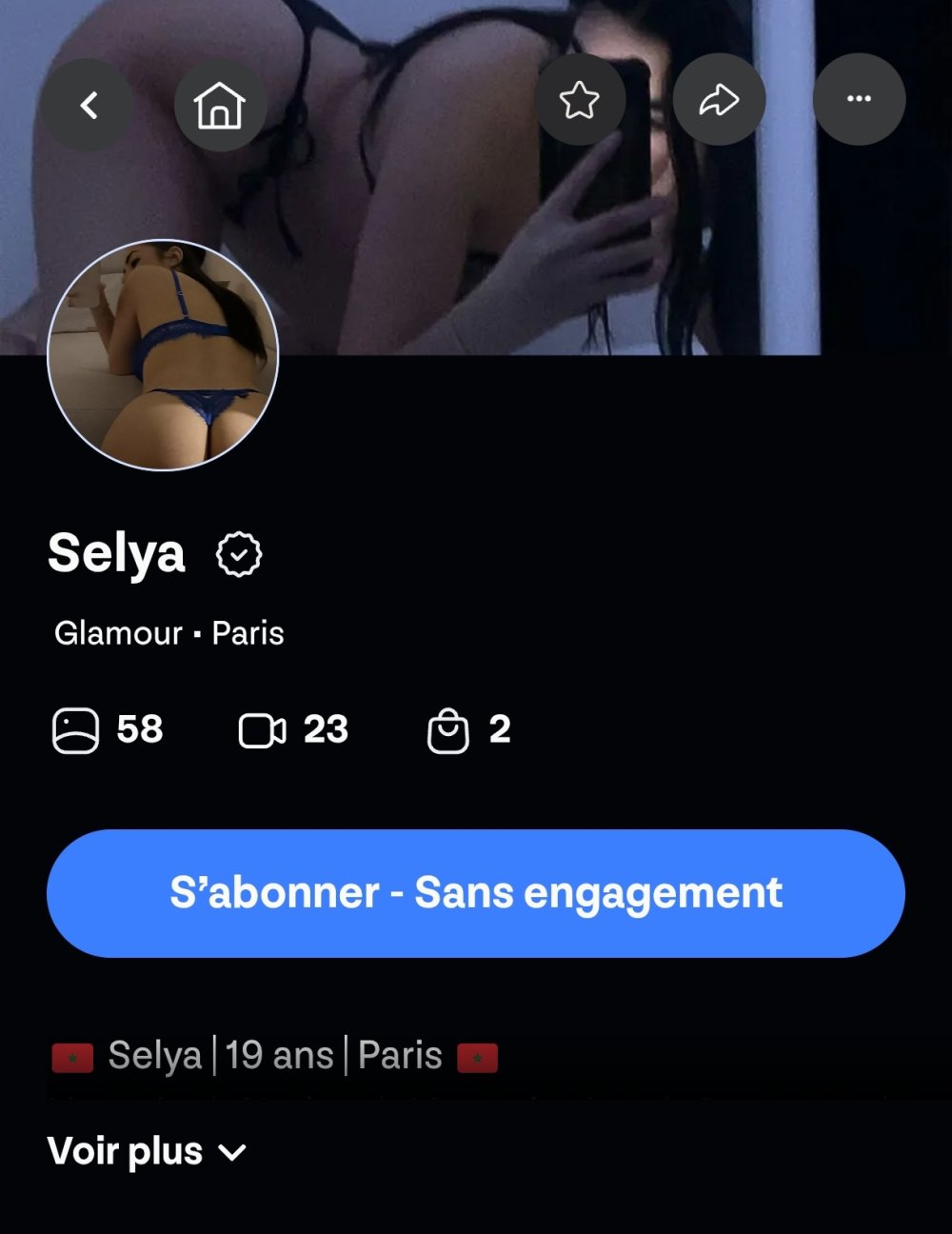The image size is (952, 1234).
Task: Share this profile
Action: [x=719, y=100]
